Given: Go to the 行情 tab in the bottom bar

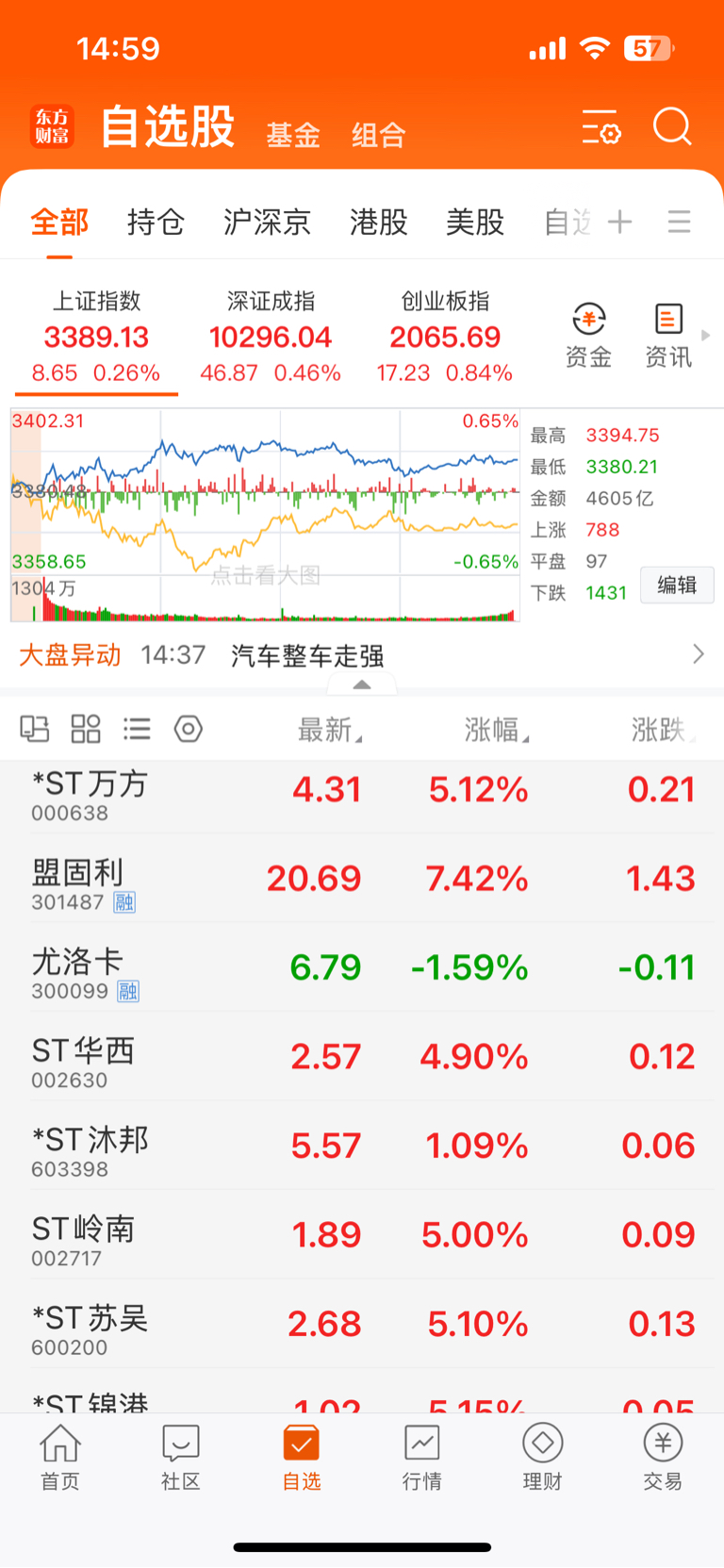Looking at the screenshot, I should pyautogui.click(x=421, y=1458).
